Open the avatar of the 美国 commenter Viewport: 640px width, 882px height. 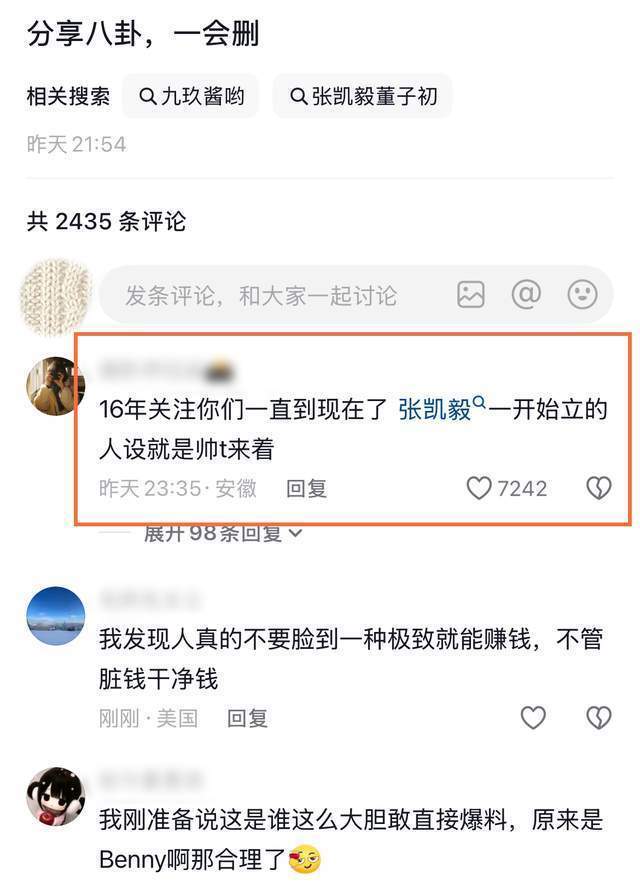(55, 616)
